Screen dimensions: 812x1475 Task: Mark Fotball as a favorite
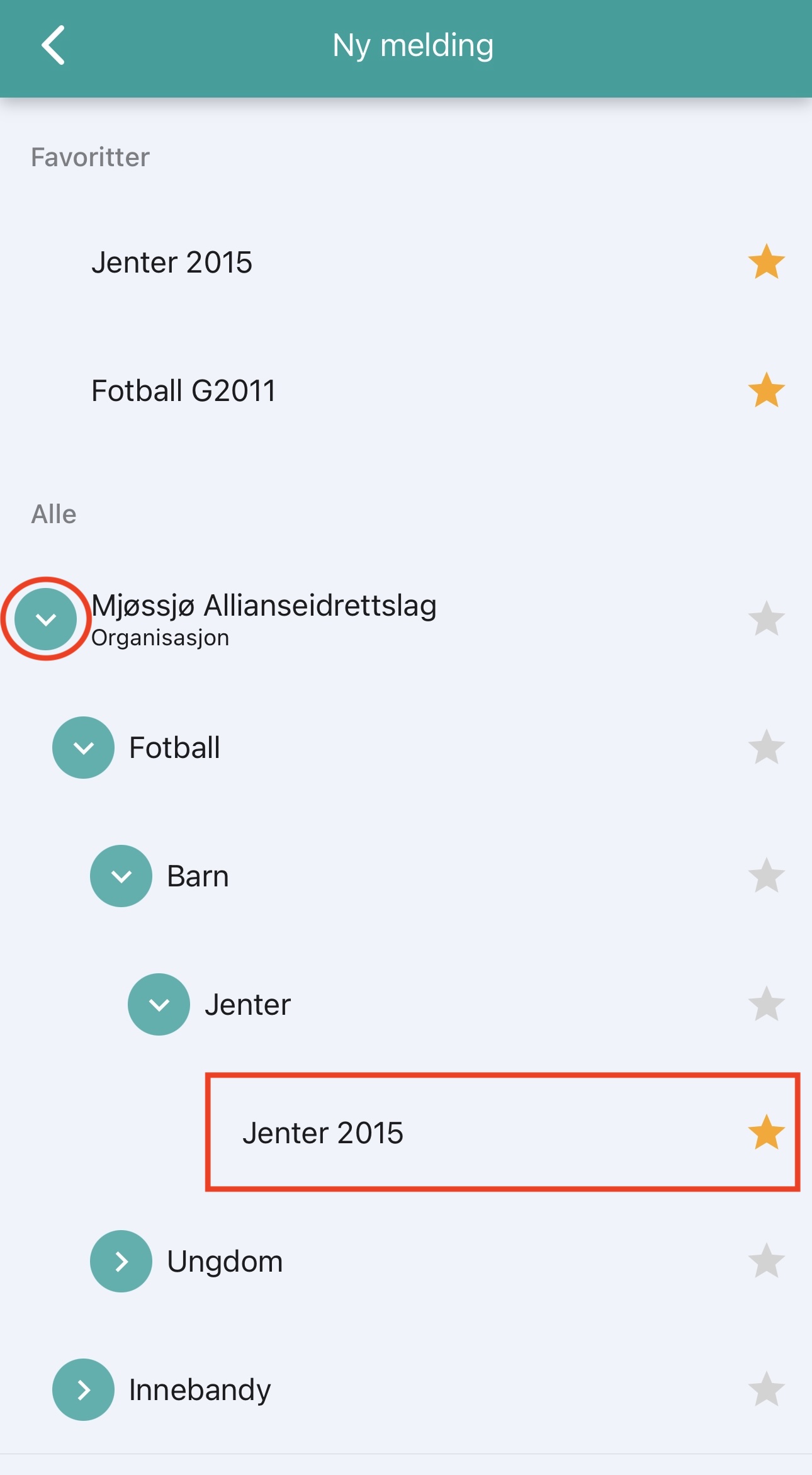(766, 748)
